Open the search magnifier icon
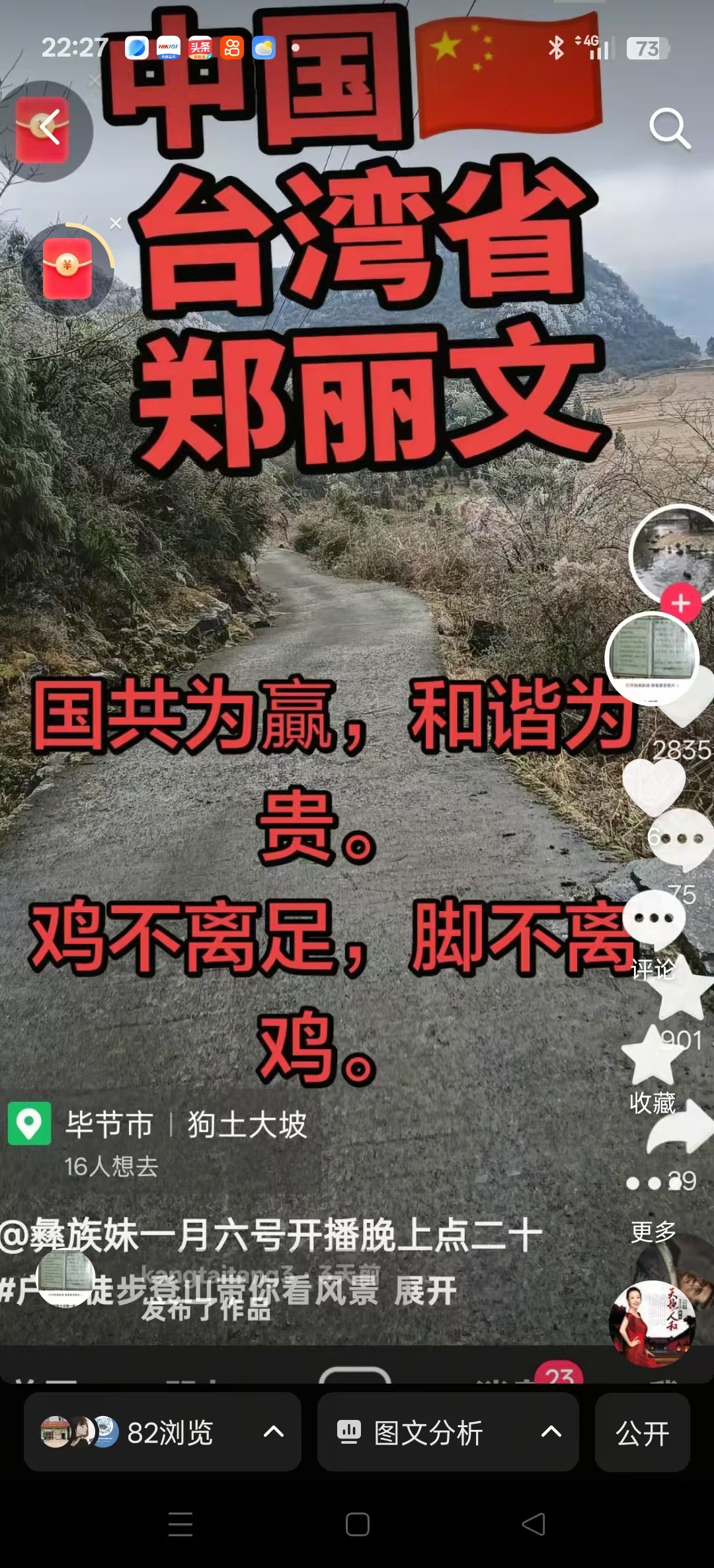 (669, 128)
